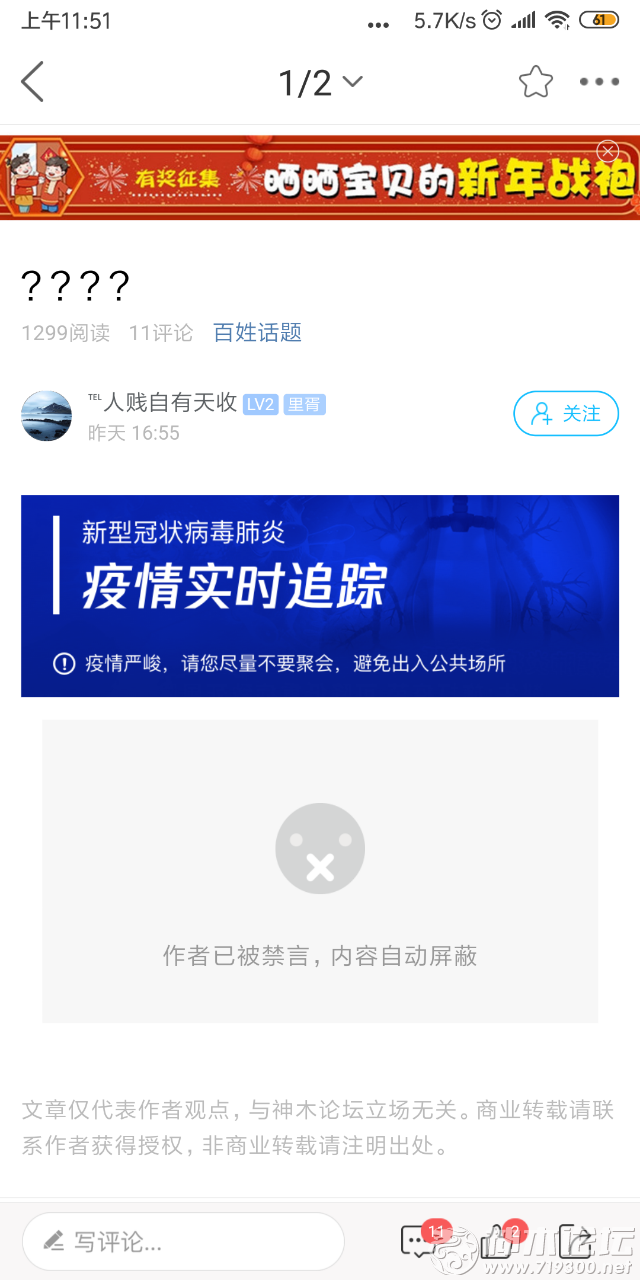
Task: Open the 疫情实时追踪 epidemic tracking banner
Action: [x=320, y=595]
